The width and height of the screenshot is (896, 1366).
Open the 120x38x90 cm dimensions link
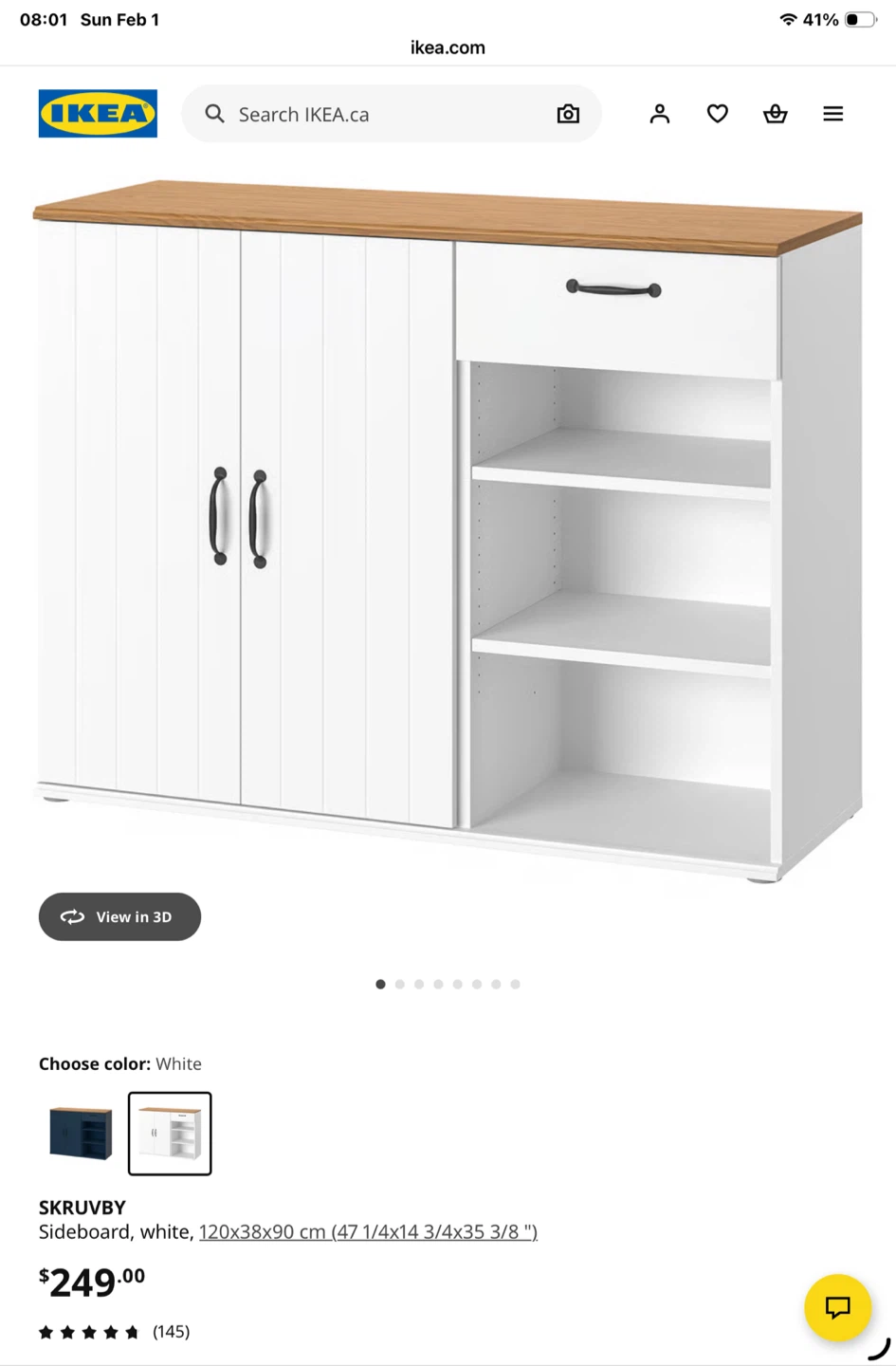pyautogui.click(x=368, y=1231)
